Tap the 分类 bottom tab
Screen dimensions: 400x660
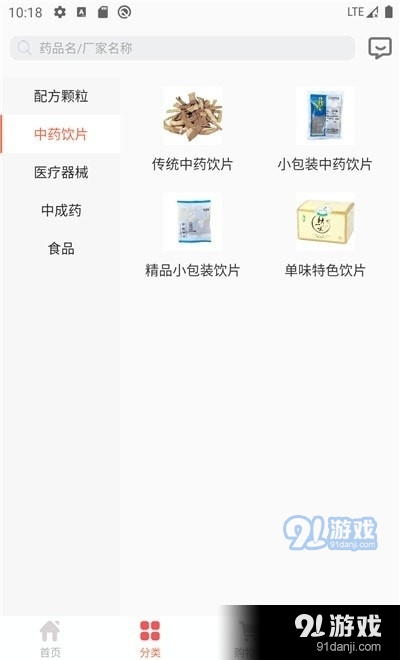coord(150,639)
